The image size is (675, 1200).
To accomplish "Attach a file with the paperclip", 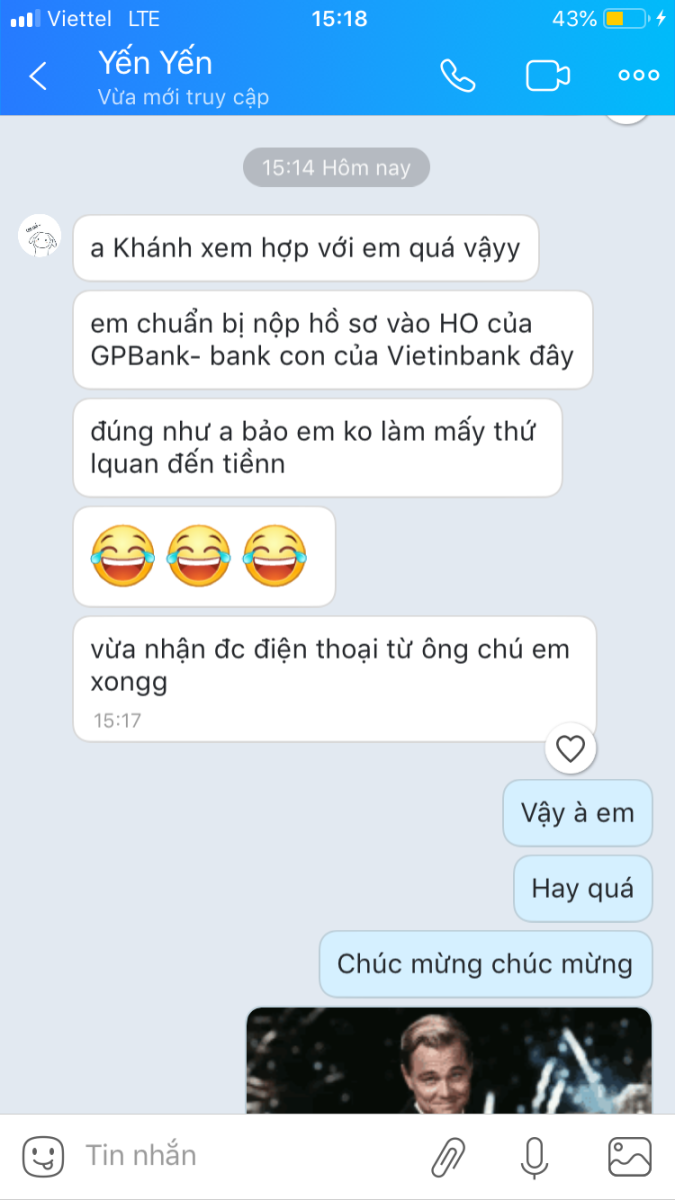I will tap(448, 1157).
